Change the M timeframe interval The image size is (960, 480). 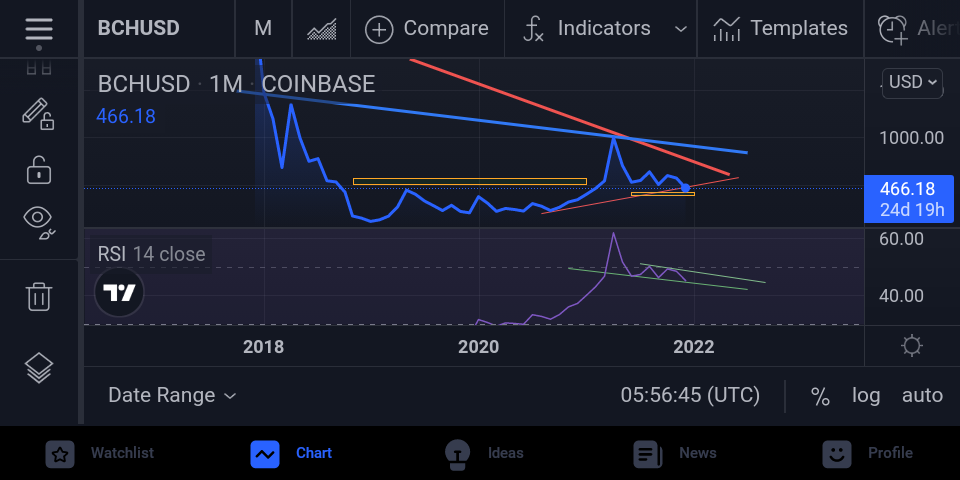click(x=263, y=28)
